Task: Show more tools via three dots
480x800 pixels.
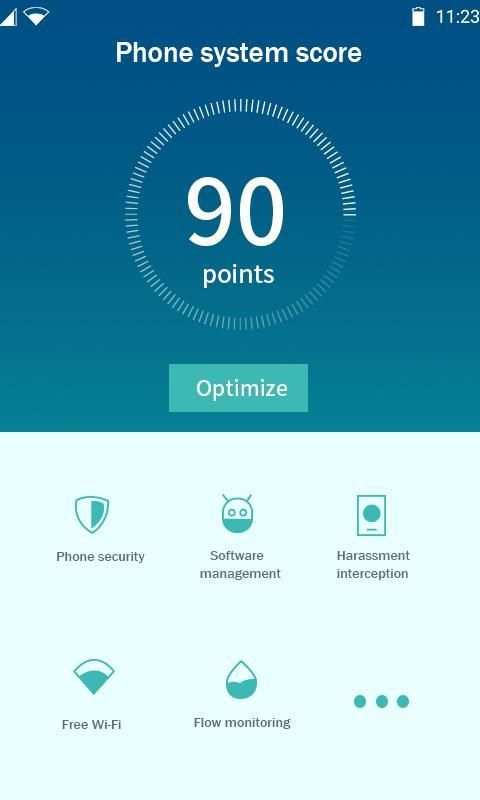Action: (x=382, y=702)
